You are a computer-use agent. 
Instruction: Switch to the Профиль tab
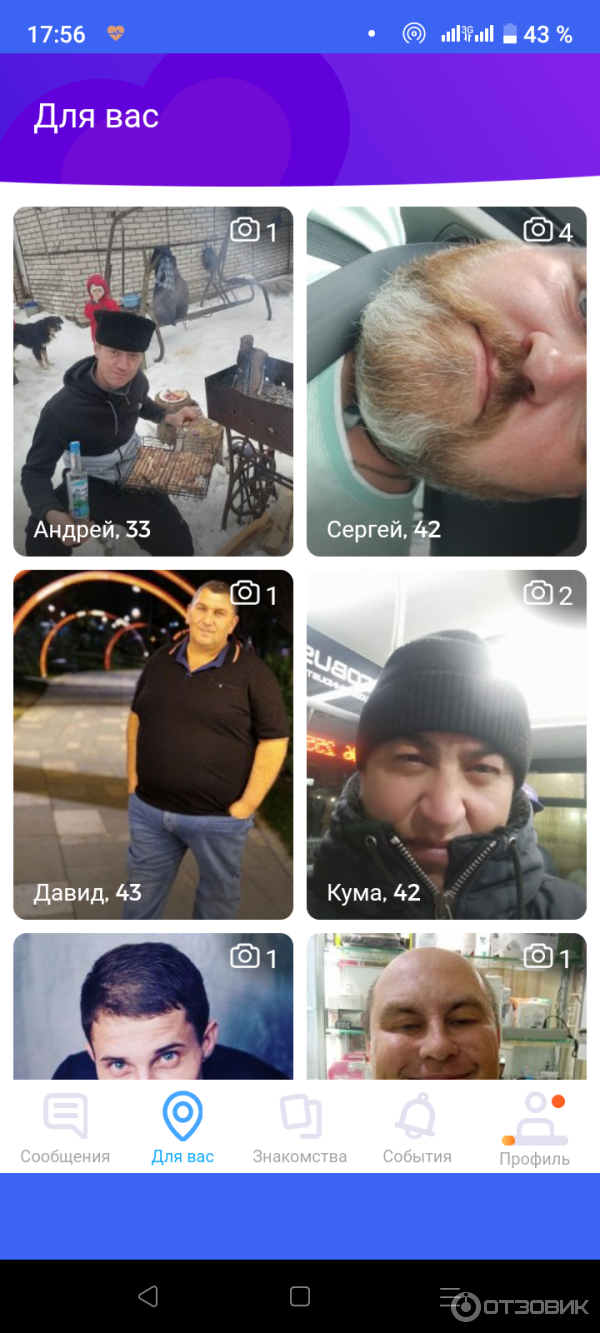(x=534, y=1130)
